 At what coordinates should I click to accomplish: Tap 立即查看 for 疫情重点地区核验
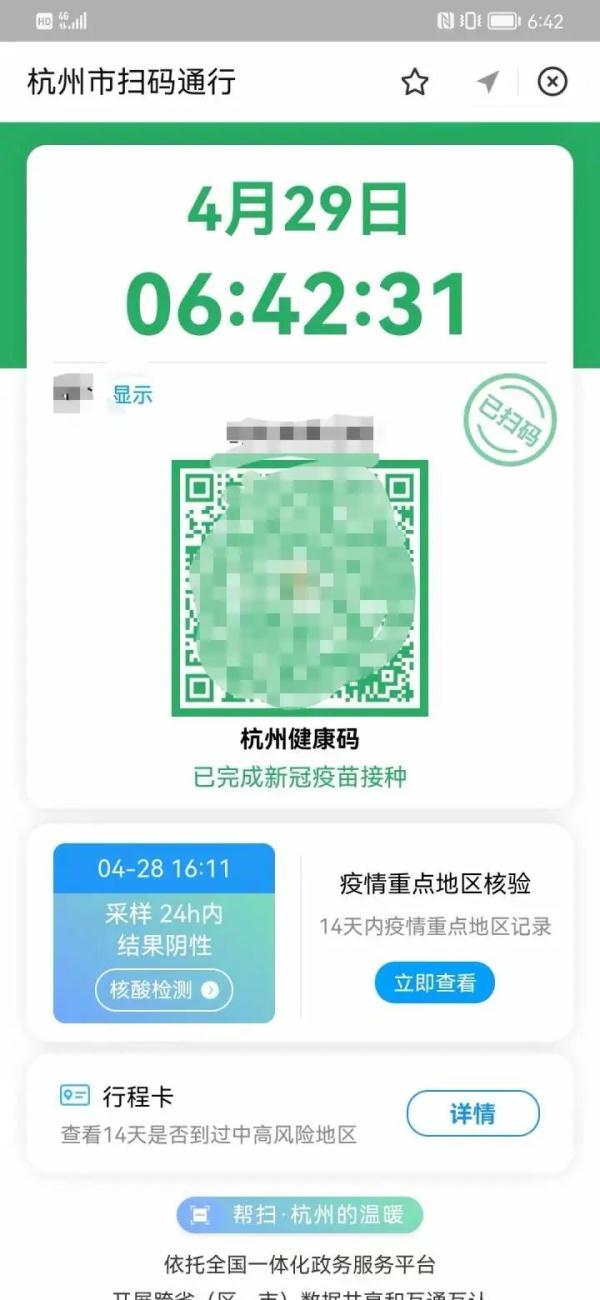click(x=435, y=983)
